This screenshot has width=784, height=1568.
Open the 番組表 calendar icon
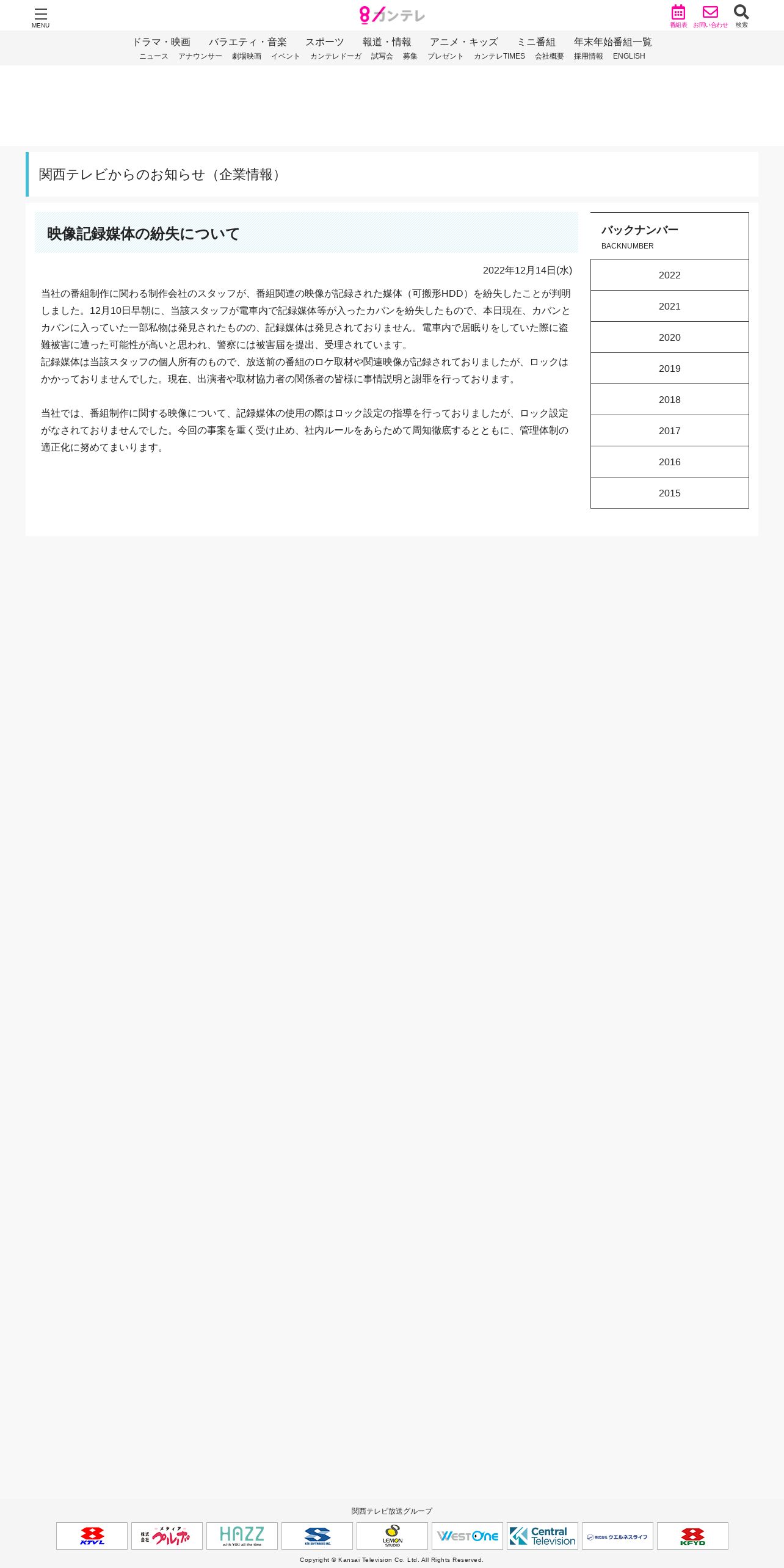[x=678, y=16]
